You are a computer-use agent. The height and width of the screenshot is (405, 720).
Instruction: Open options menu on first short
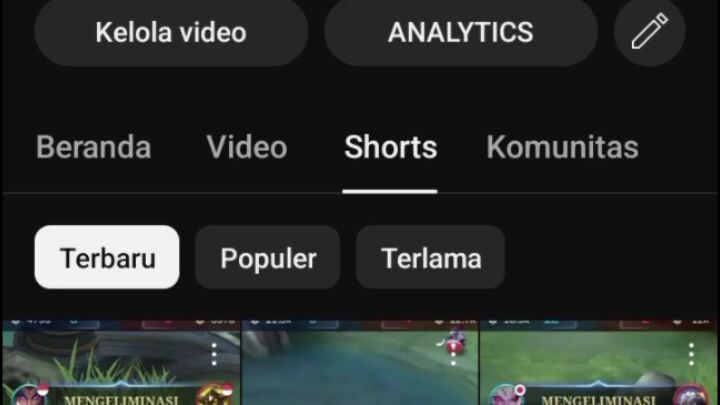pos(214,354)
